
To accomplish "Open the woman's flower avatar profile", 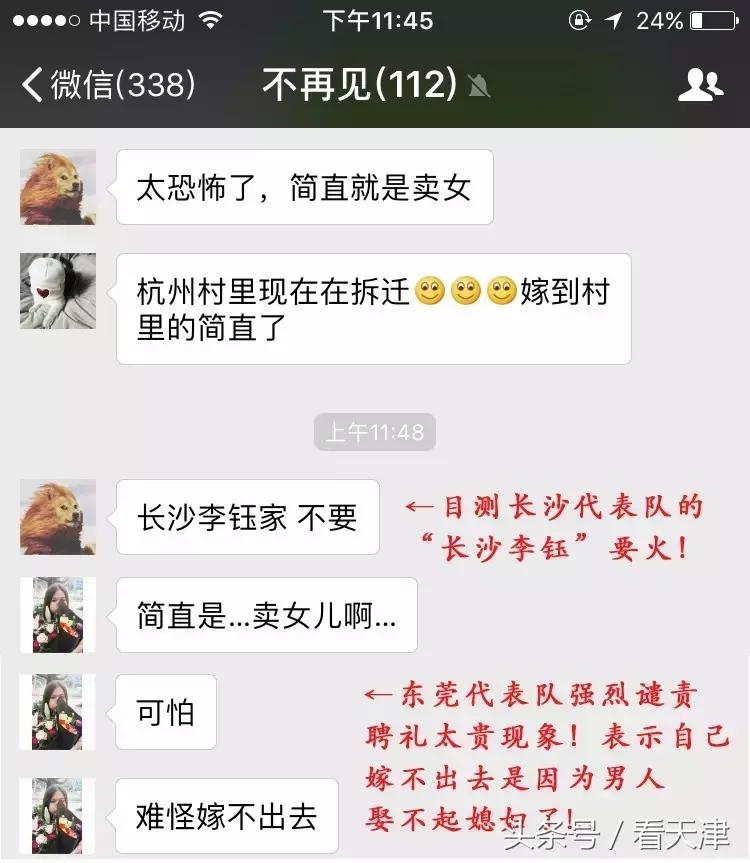I will (x=57, y=614).
